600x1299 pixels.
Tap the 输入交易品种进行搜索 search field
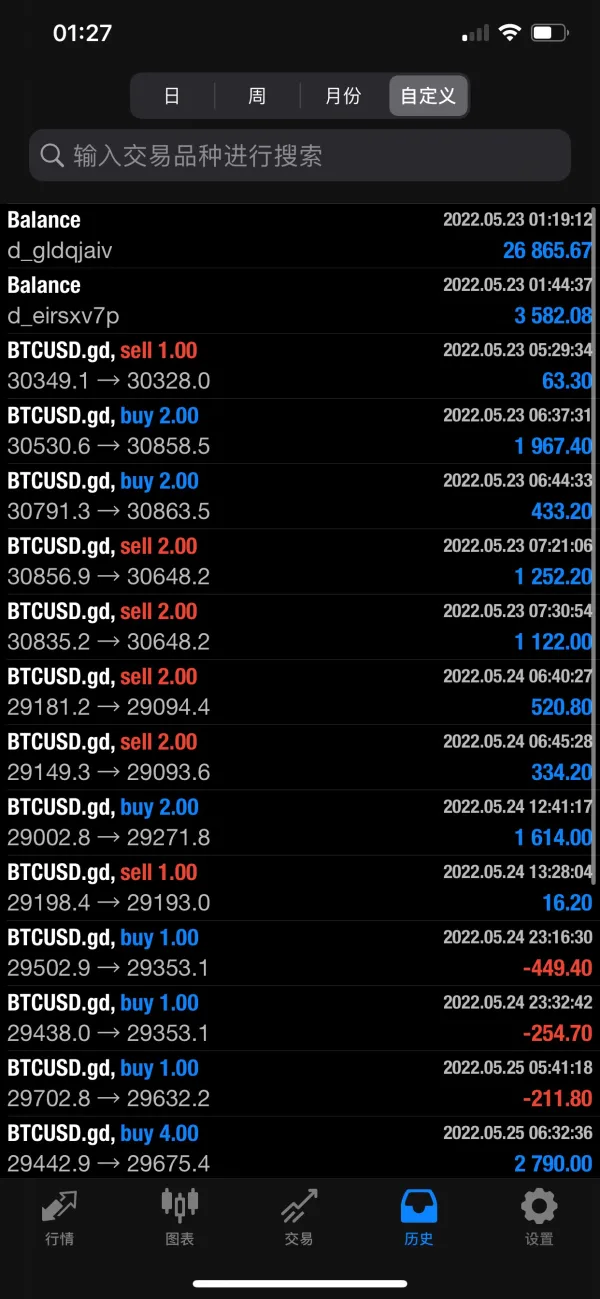click(300, 156)
